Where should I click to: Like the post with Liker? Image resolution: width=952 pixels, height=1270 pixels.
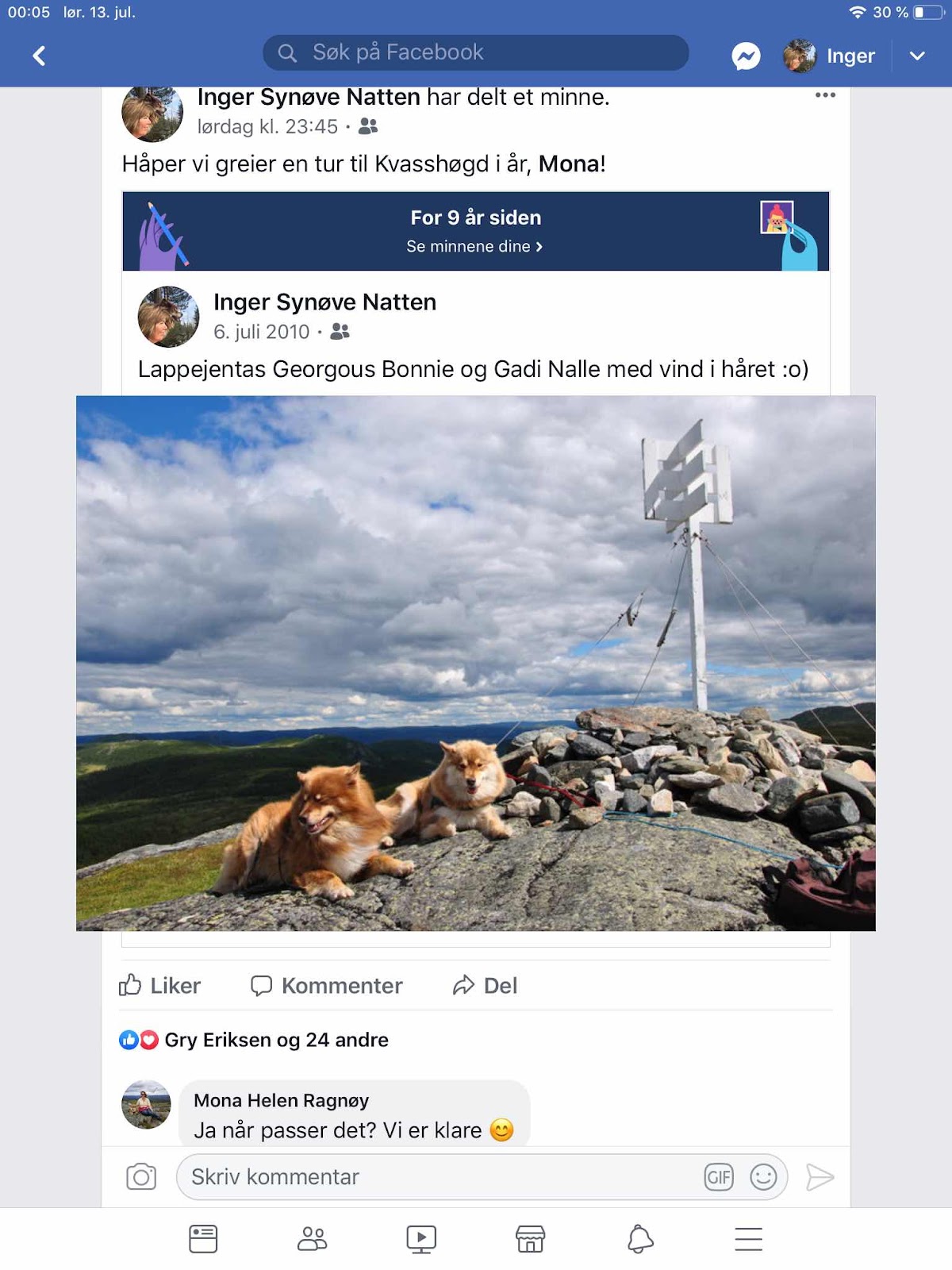[160, 985]
